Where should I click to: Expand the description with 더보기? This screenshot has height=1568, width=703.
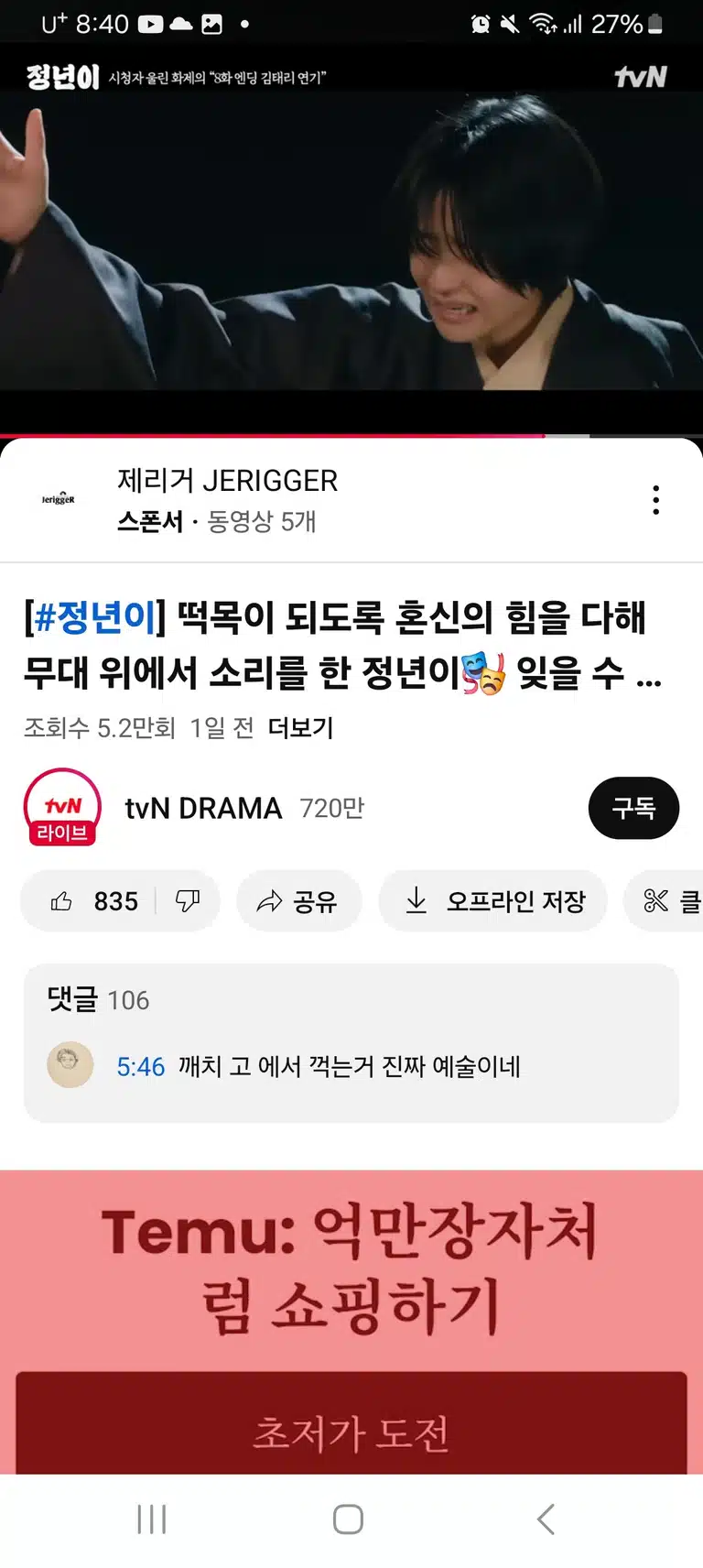point(300,728)
